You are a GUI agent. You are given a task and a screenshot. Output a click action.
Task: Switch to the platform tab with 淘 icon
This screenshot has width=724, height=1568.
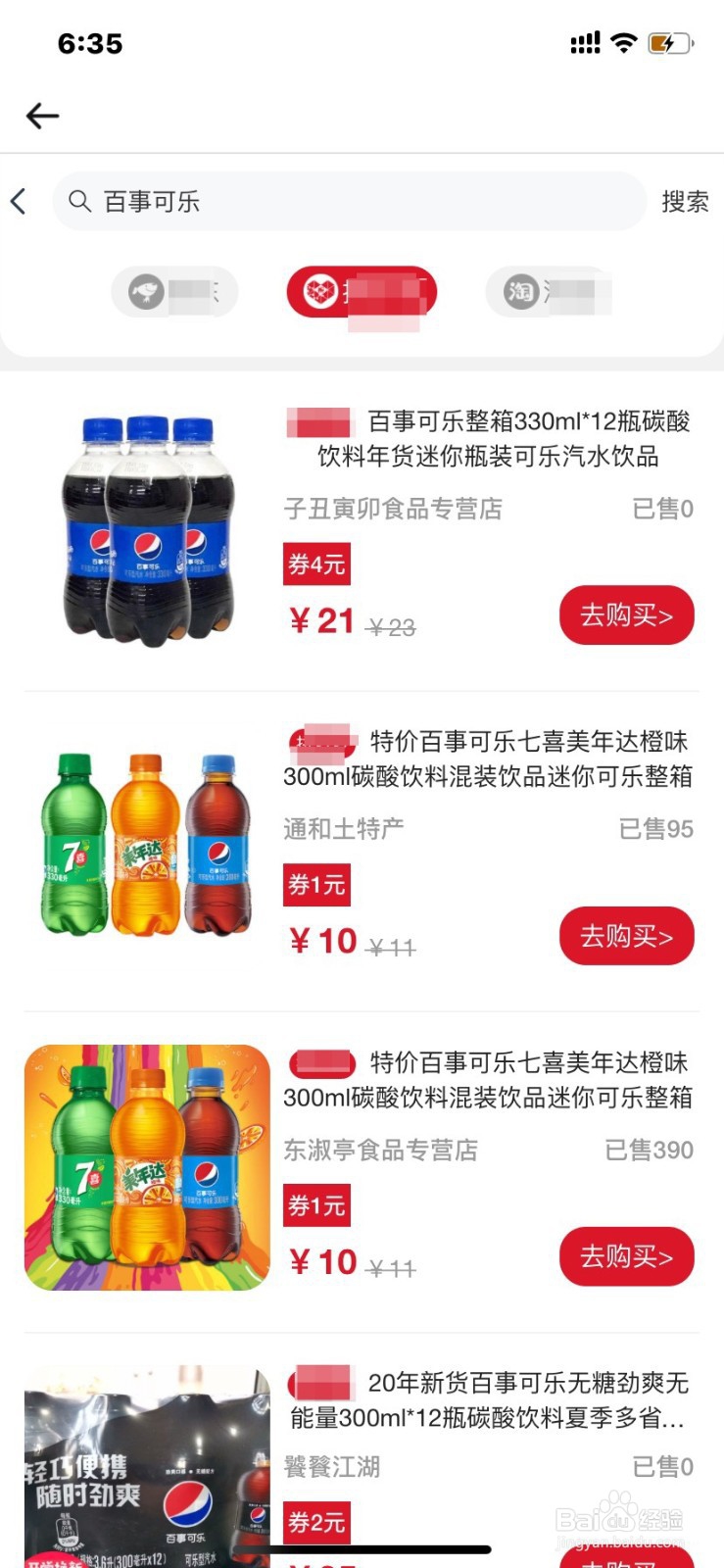548,292
